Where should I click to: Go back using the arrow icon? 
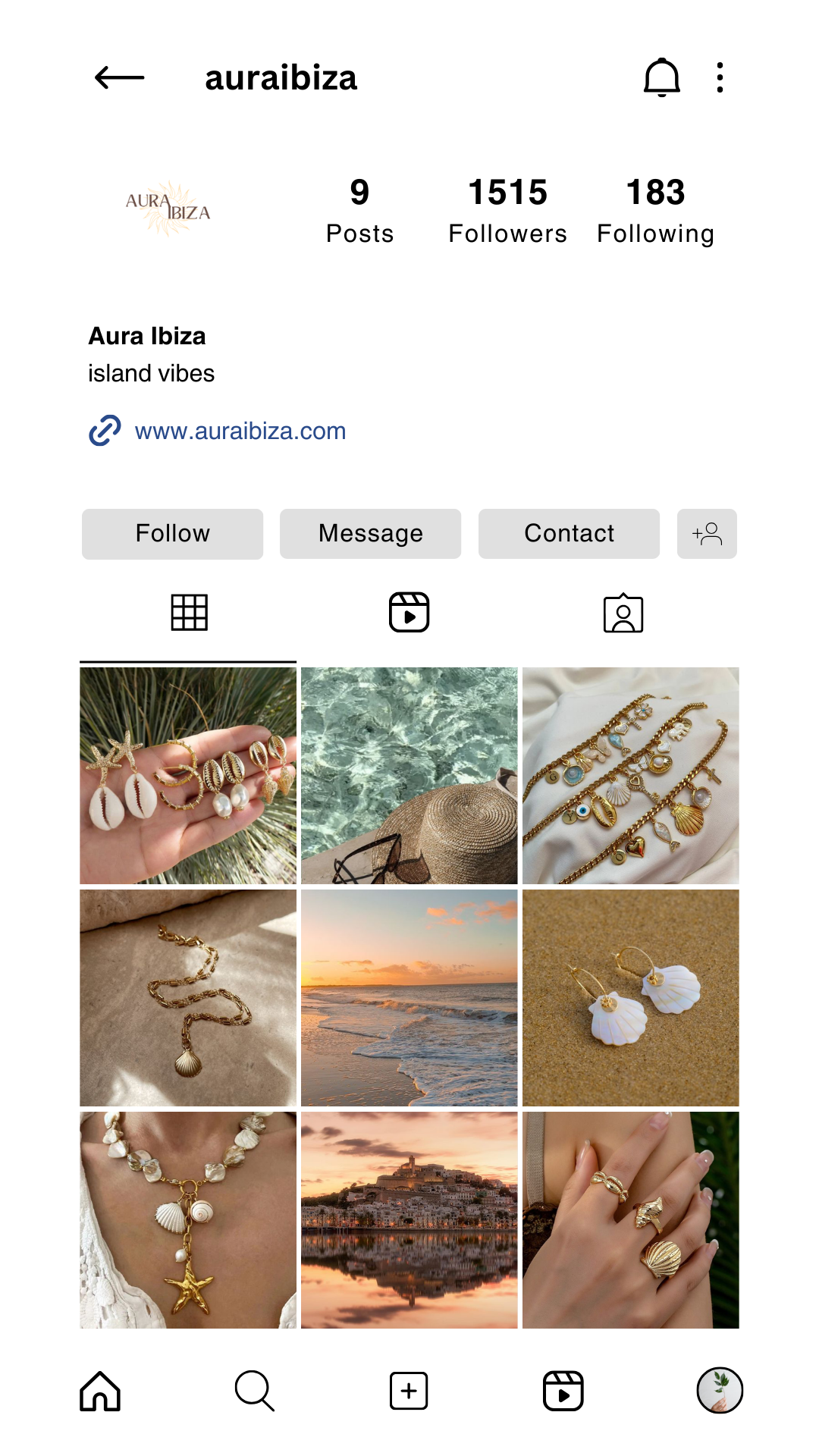coord(119,77)
